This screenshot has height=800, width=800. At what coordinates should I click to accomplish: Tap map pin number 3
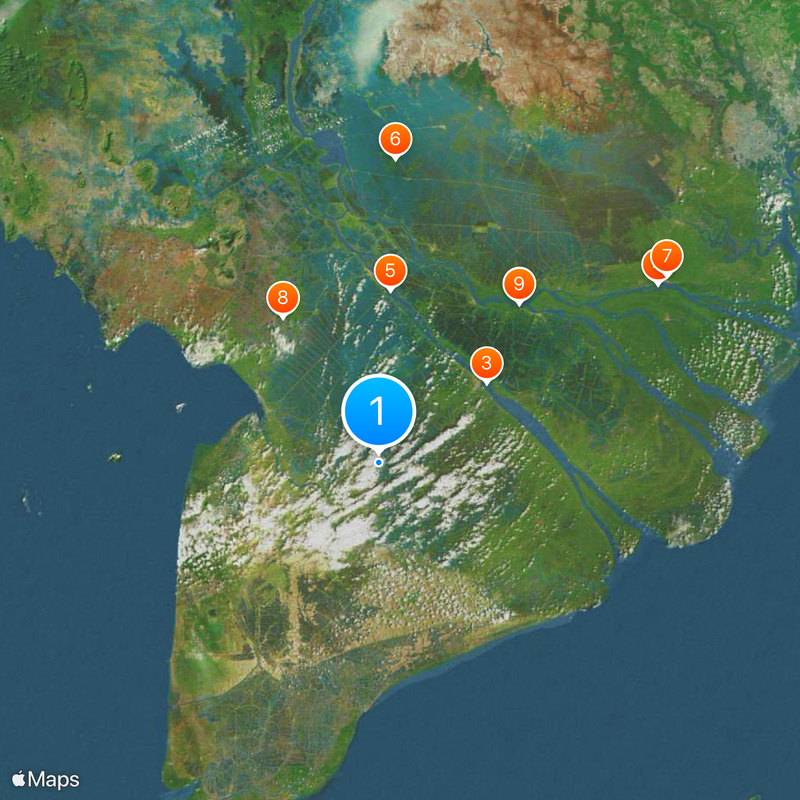[x=486, y=363]
